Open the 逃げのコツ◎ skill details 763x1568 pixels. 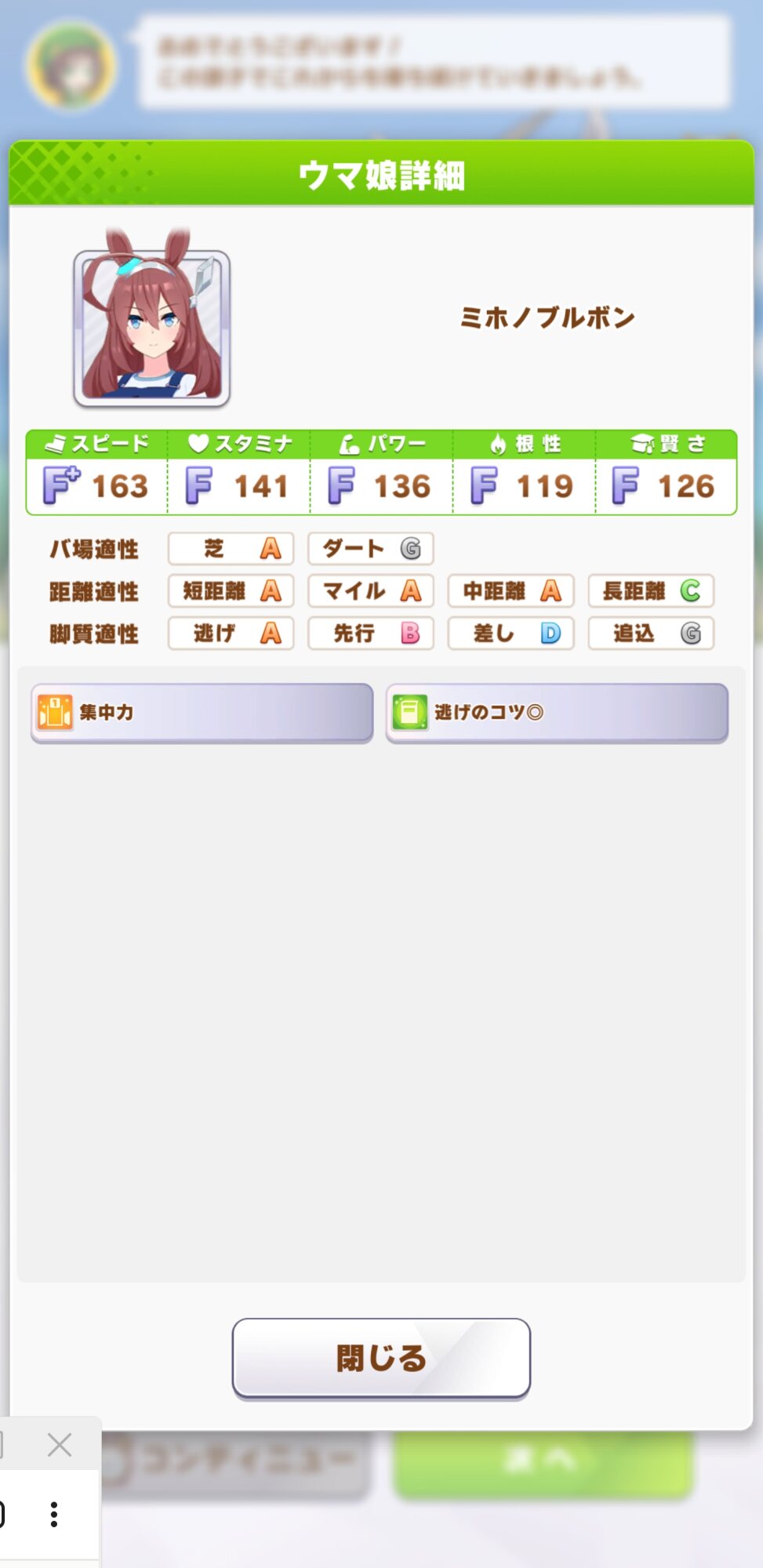pos(557,712)
